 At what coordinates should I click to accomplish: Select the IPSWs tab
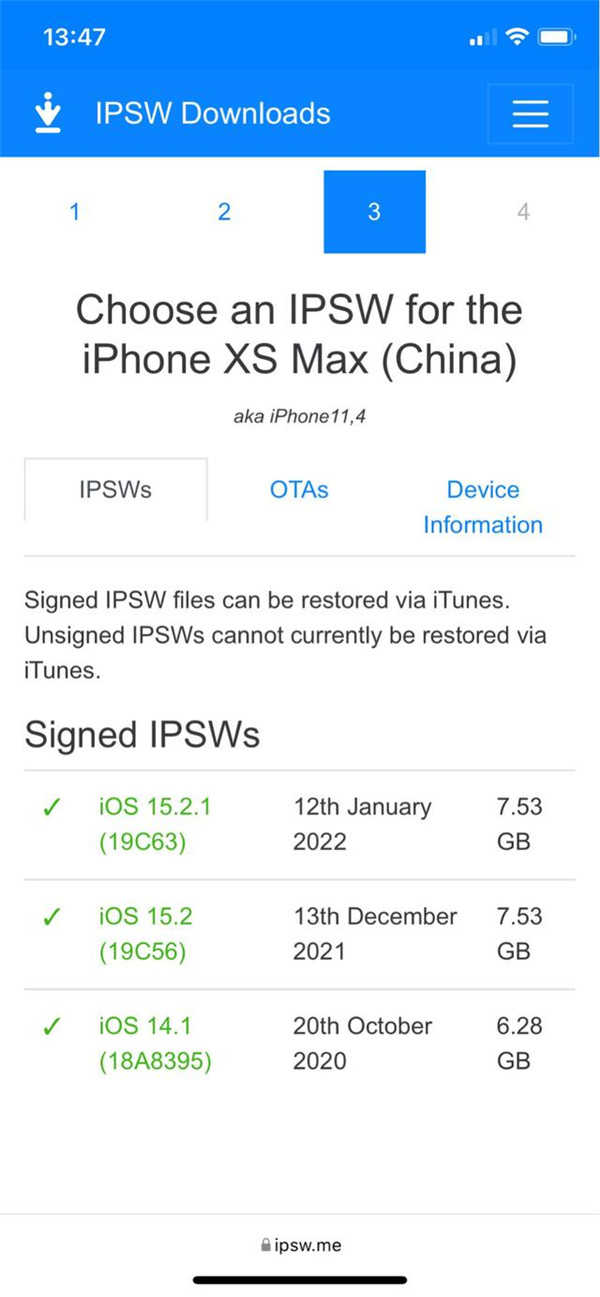coord(115,490)
